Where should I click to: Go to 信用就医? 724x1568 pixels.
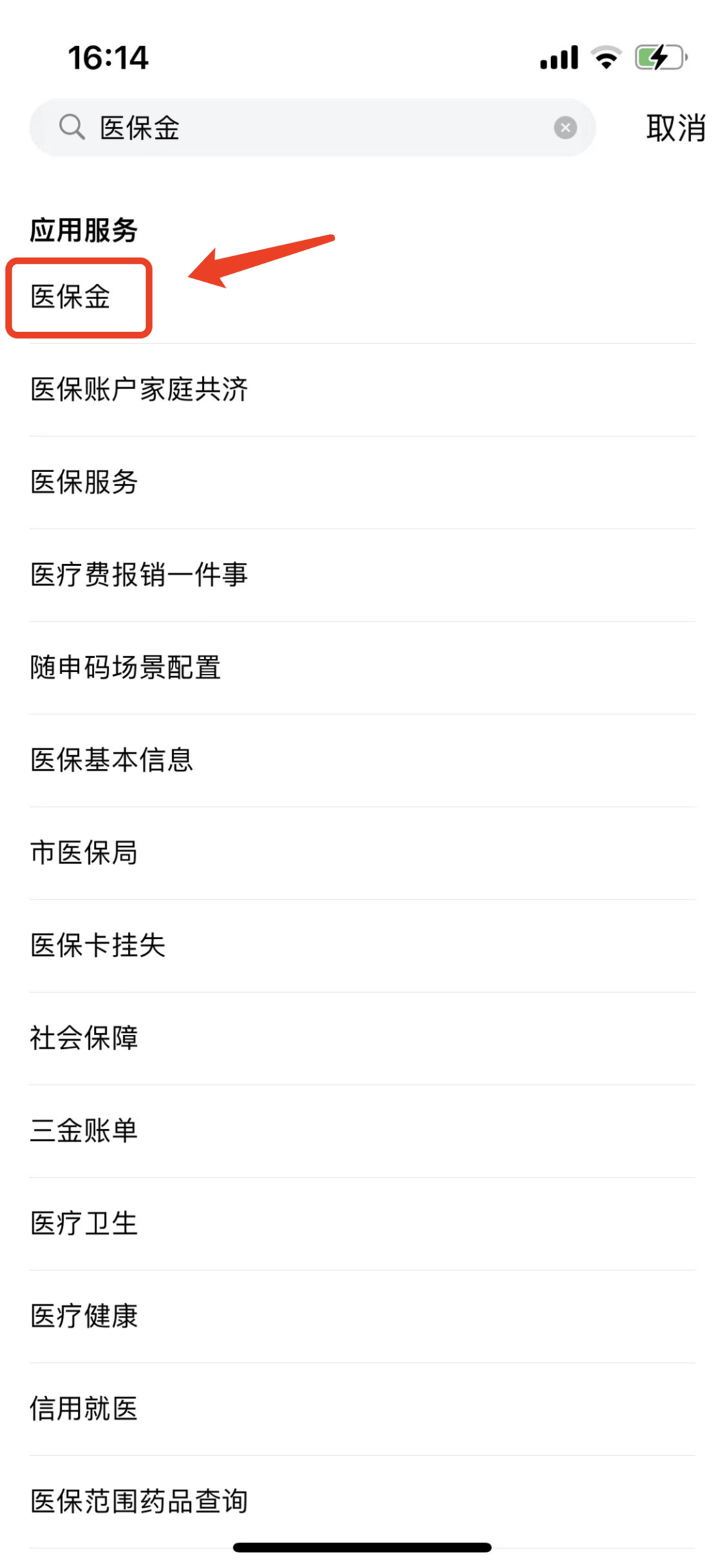coord(84,1408)
